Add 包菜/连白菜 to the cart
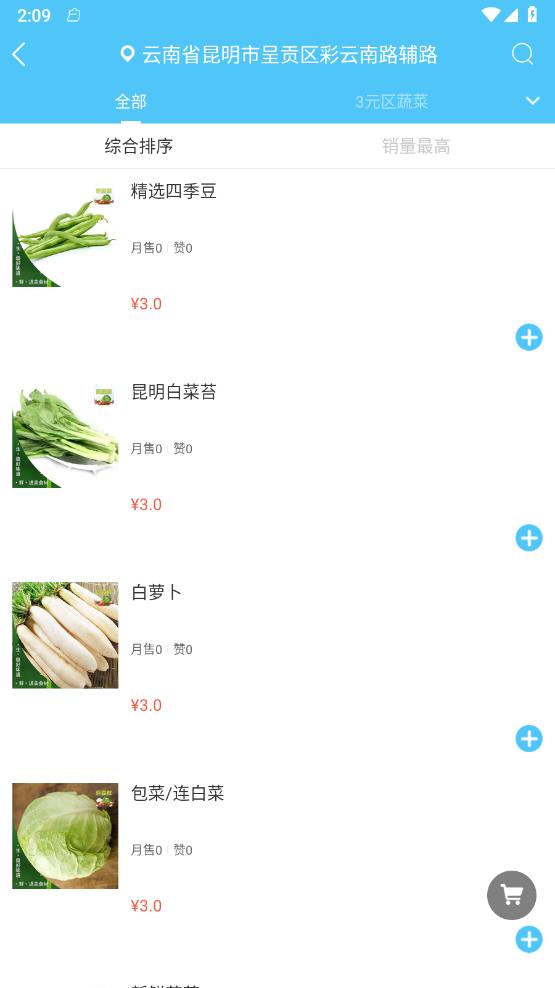This screenshot has height=988, width=555. (x=529, y=939)
